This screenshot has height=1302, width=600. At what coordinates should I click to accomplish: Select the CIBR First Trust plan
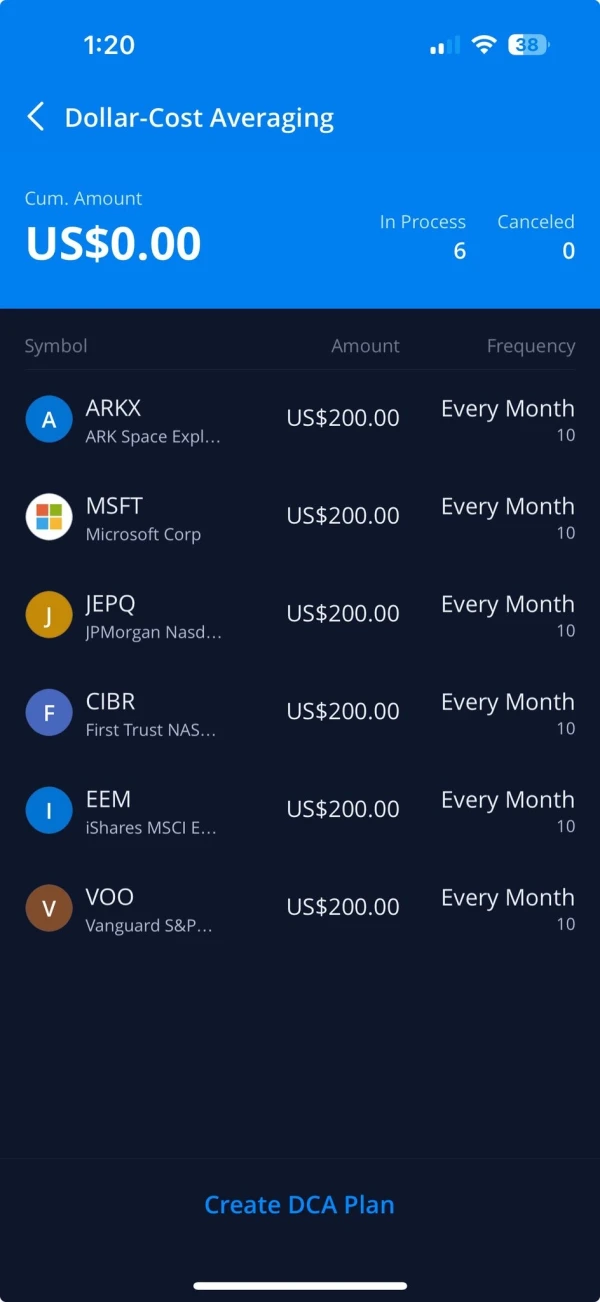pyautogui.click(x=299, y=713)
